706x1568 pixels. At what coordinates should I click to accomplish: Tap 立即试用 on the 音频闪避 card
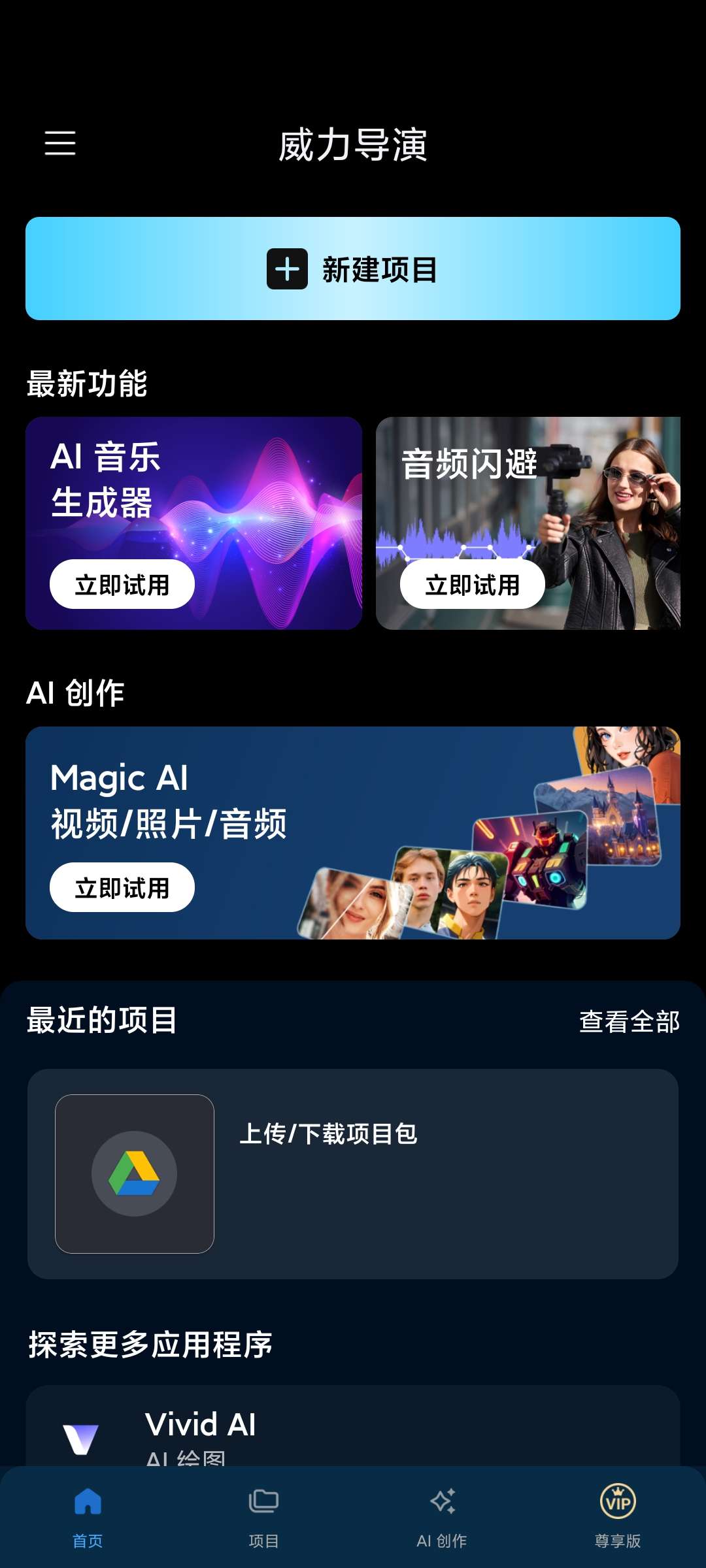click(472, 584)
